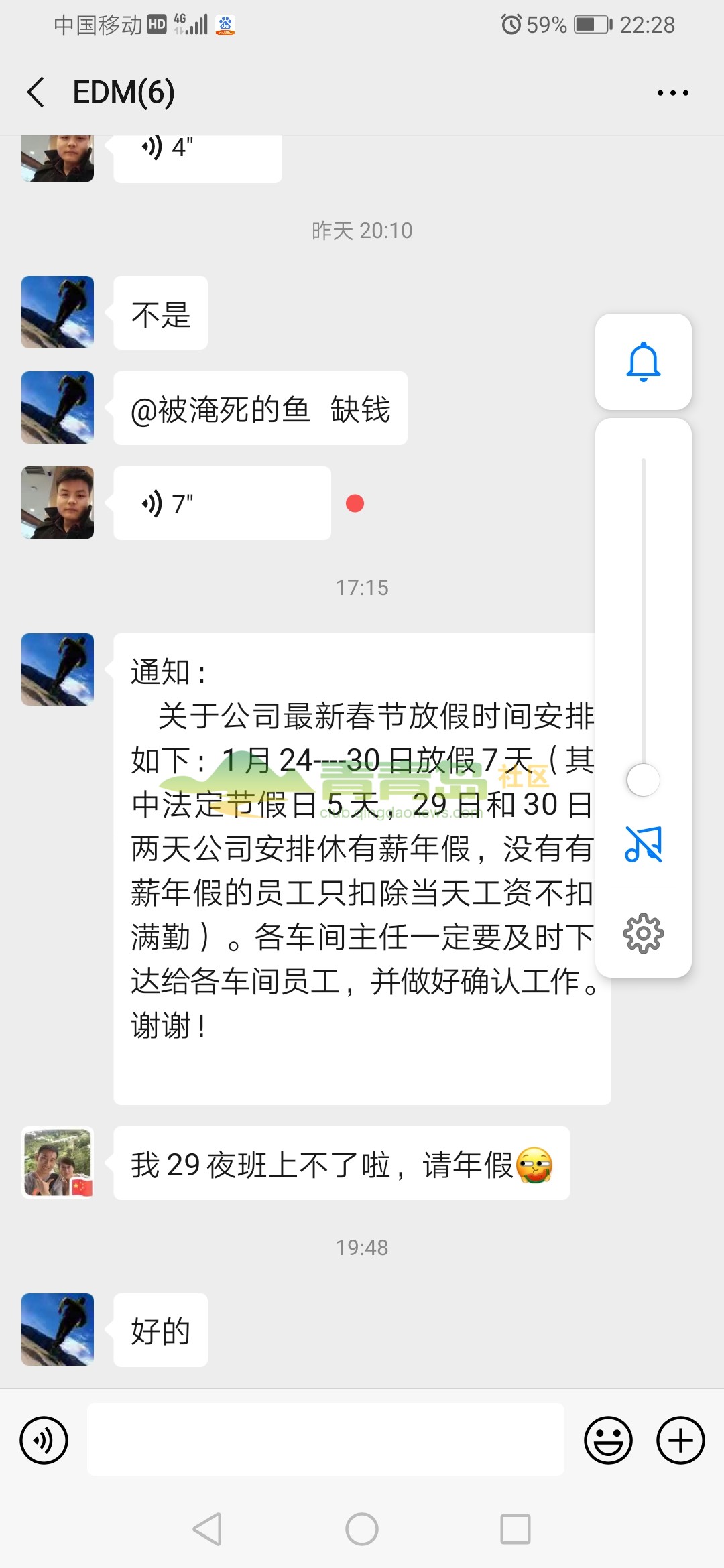Open avatar of the 通知 message sender
This screenshot has width=724, height=1568.
[58, 669]
